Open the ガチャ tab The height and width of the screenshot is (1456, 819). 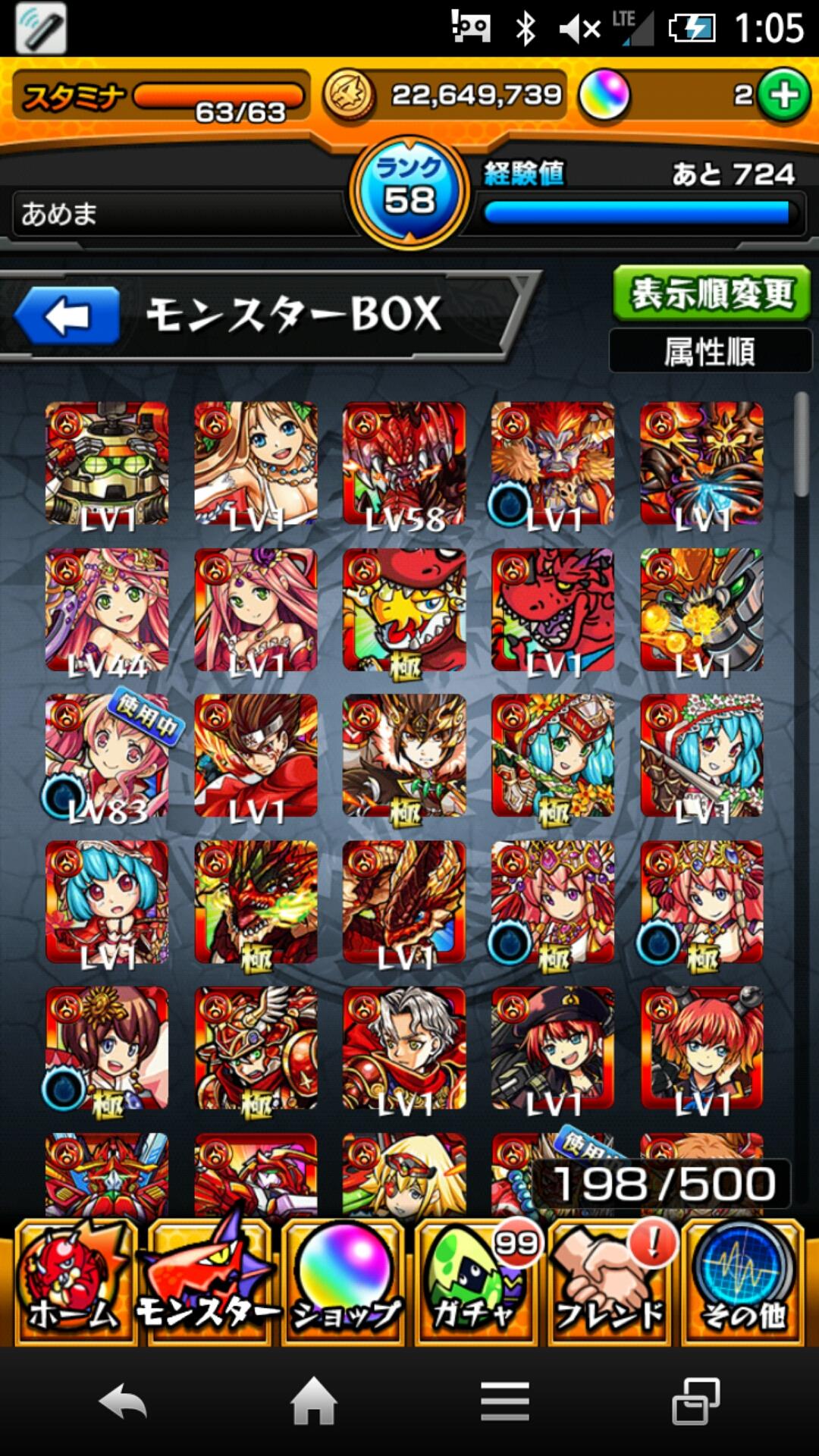pos(476,1282)
